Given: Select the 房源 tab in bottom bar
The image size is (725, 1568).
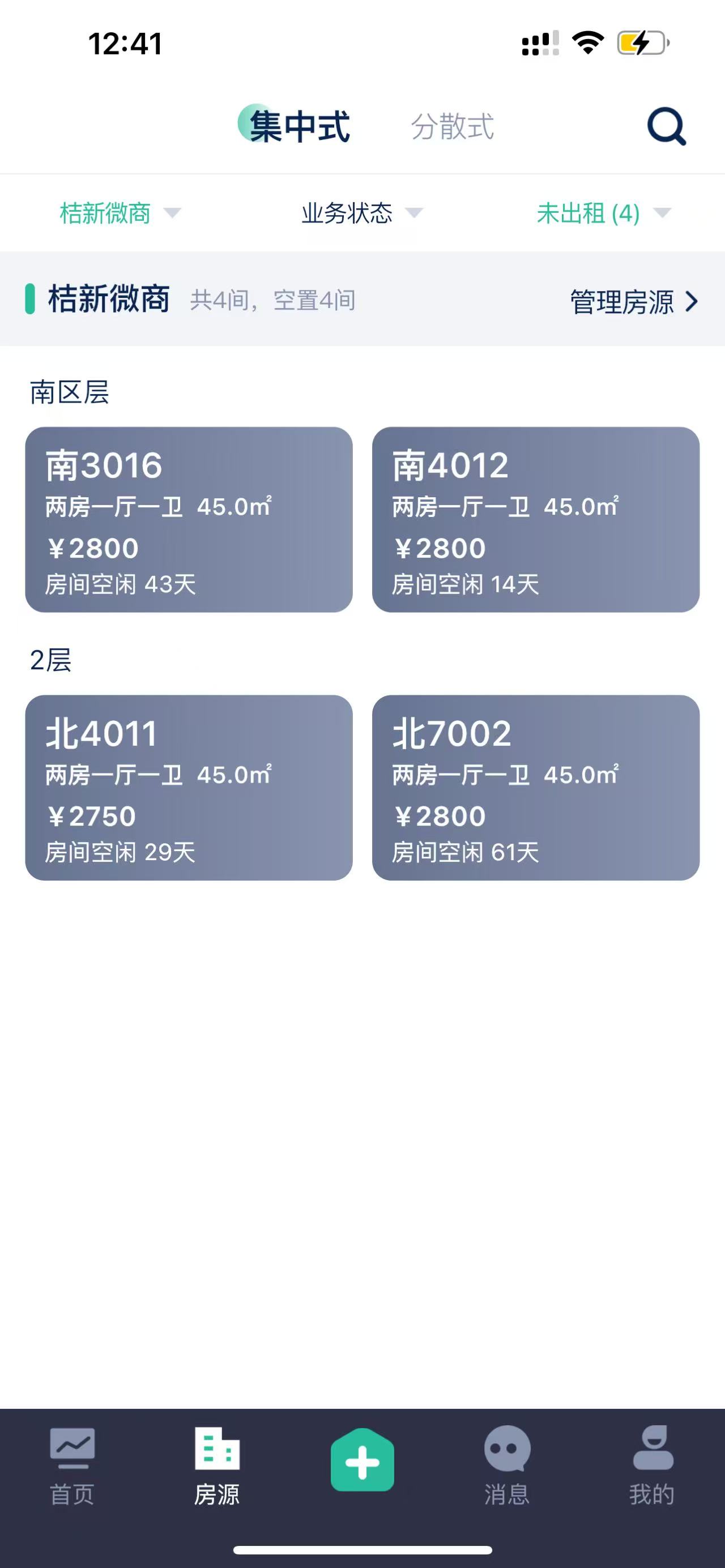Looking at the screenshot, I should click(217, 1468).
